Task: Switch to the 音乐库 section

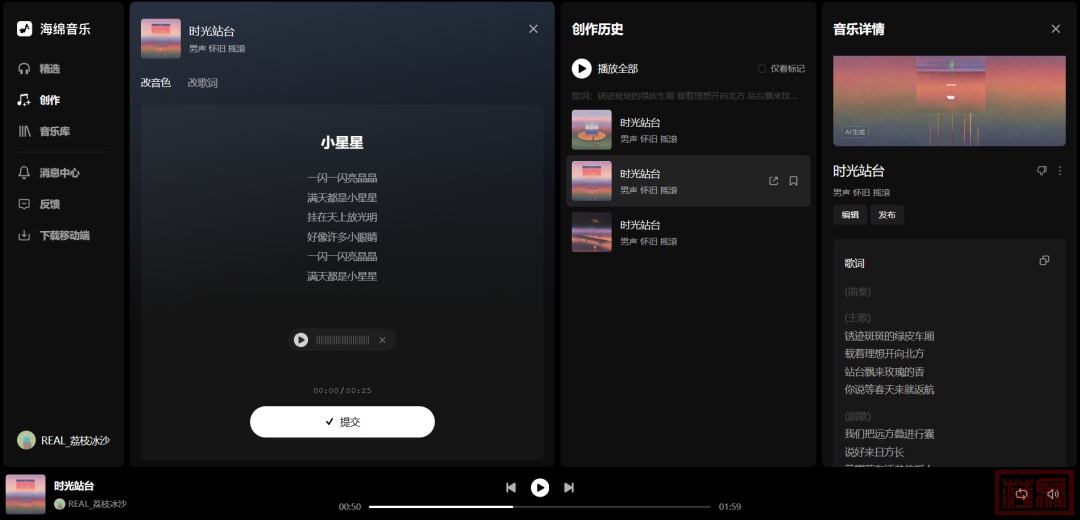Action: pyautogui.click(x=53, y=131)
